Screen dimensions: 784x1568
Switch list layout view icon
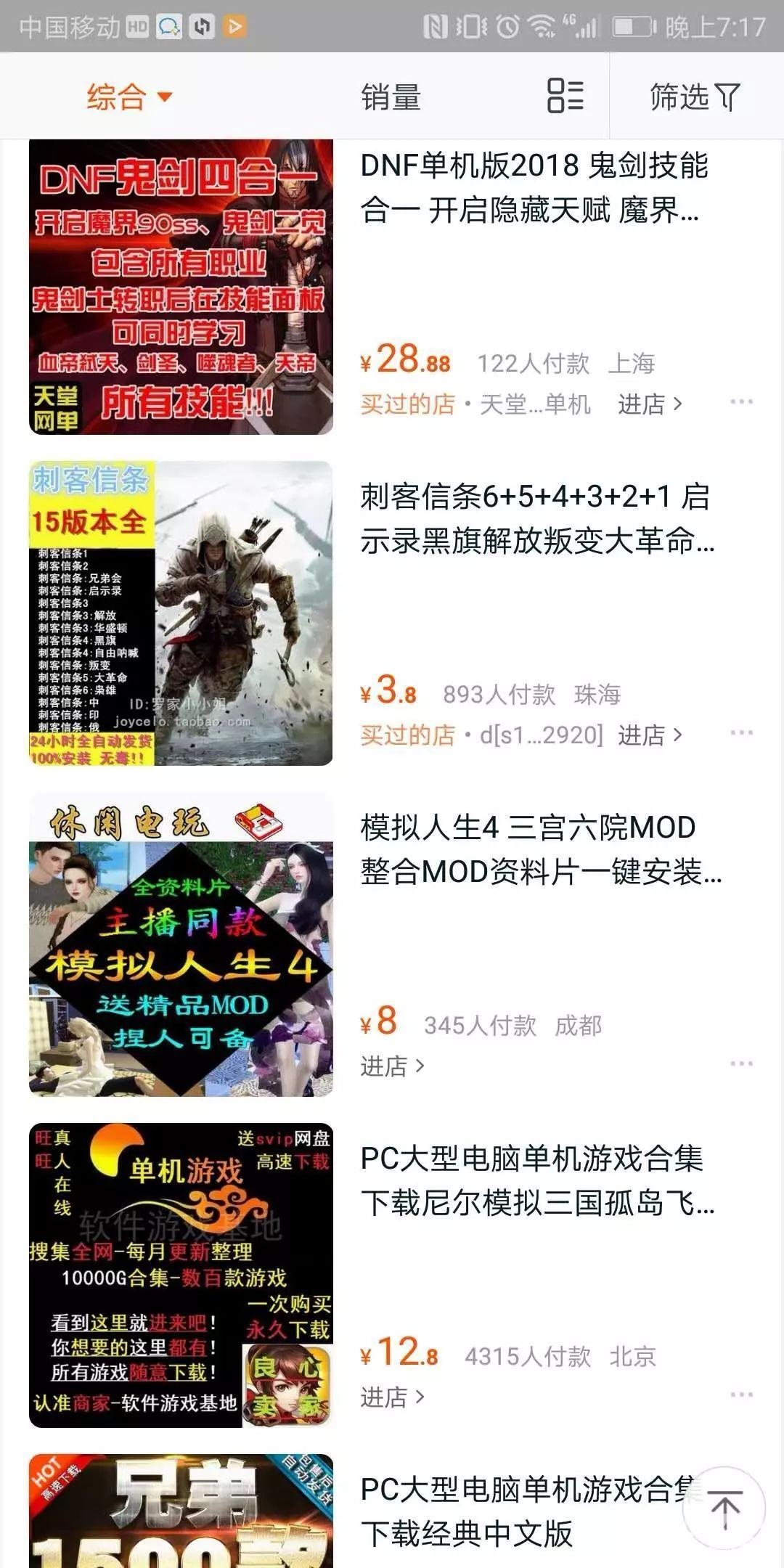click(x=565, y=96)
